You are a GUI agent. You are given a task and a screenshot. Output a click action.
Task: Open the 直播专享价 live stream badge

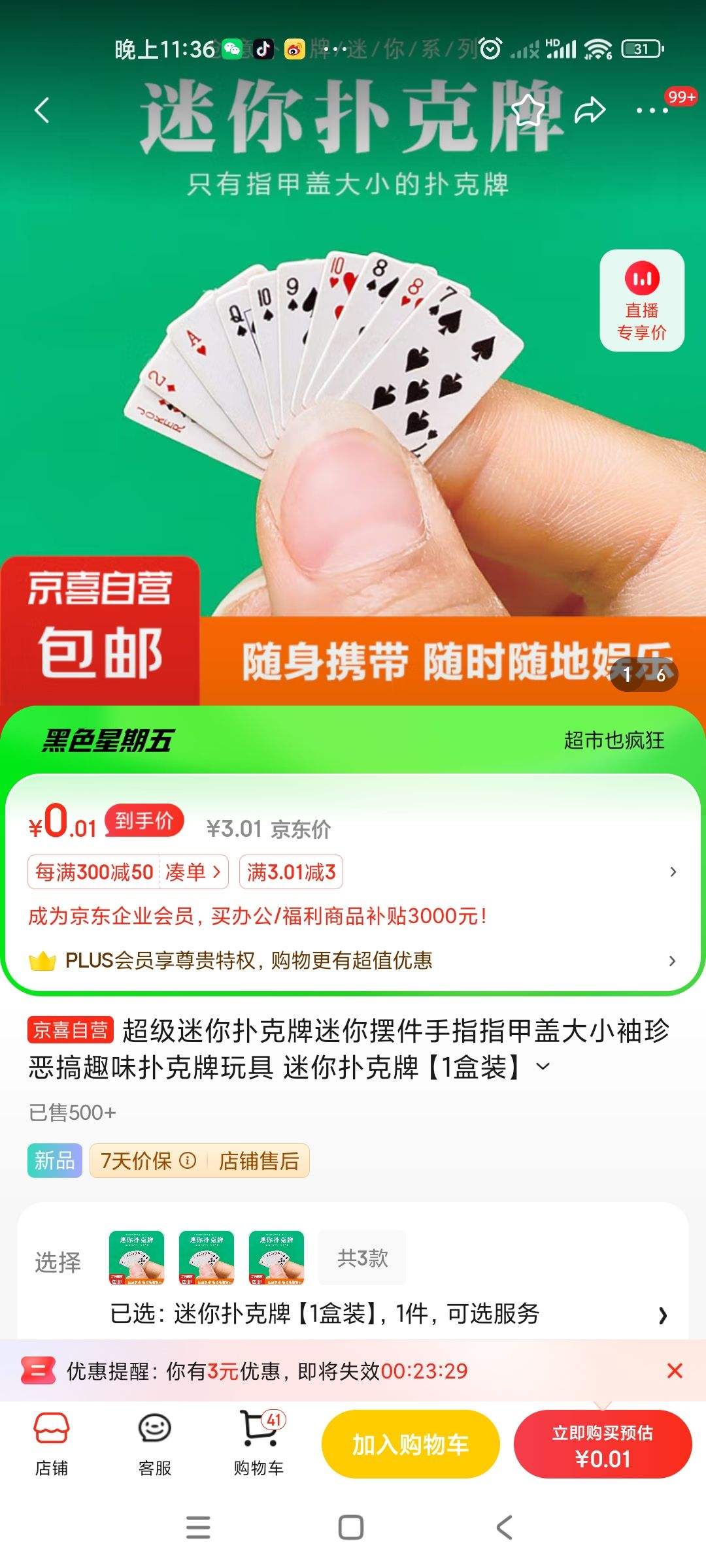(x=642, y=301)
